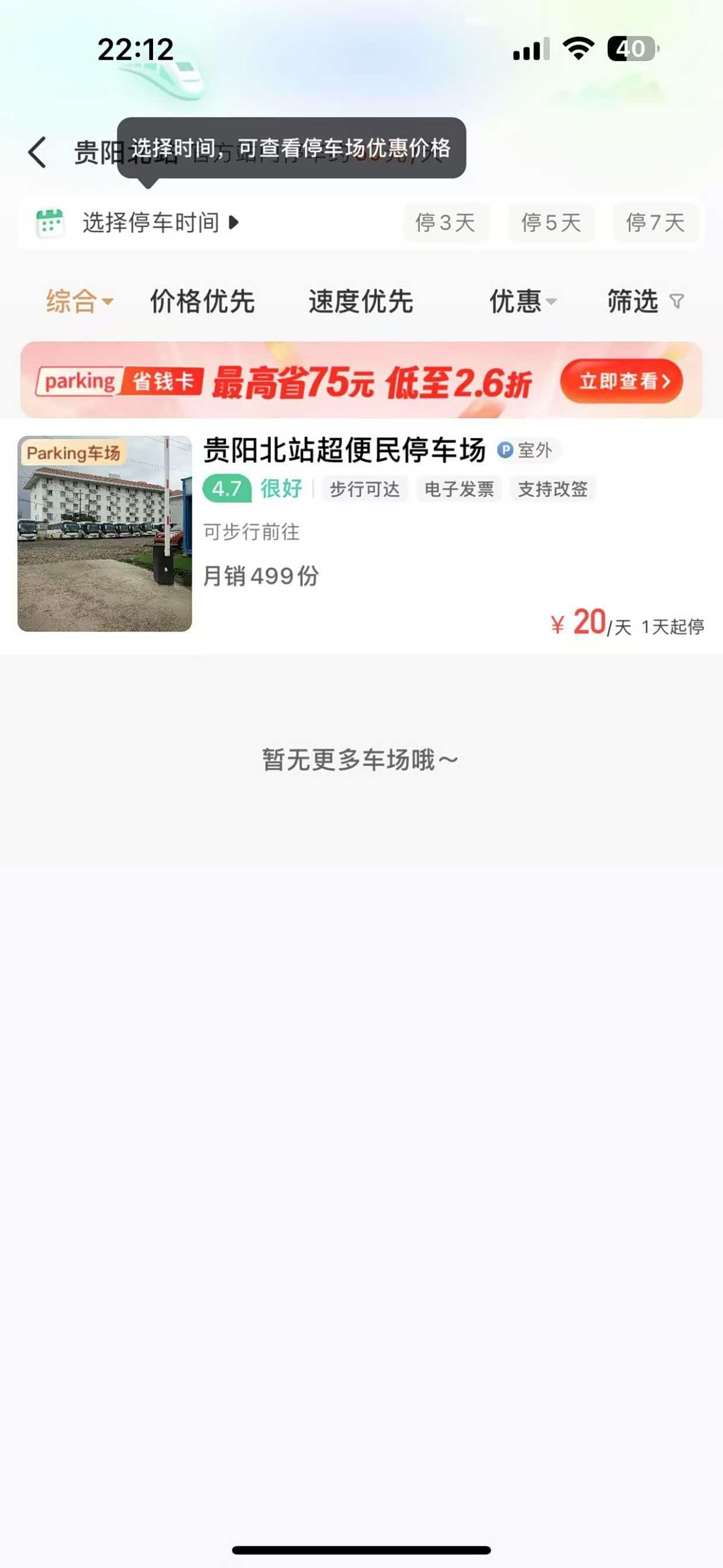Open the 筛选 filter options
723x1568 pixels.
coord(644,301)
